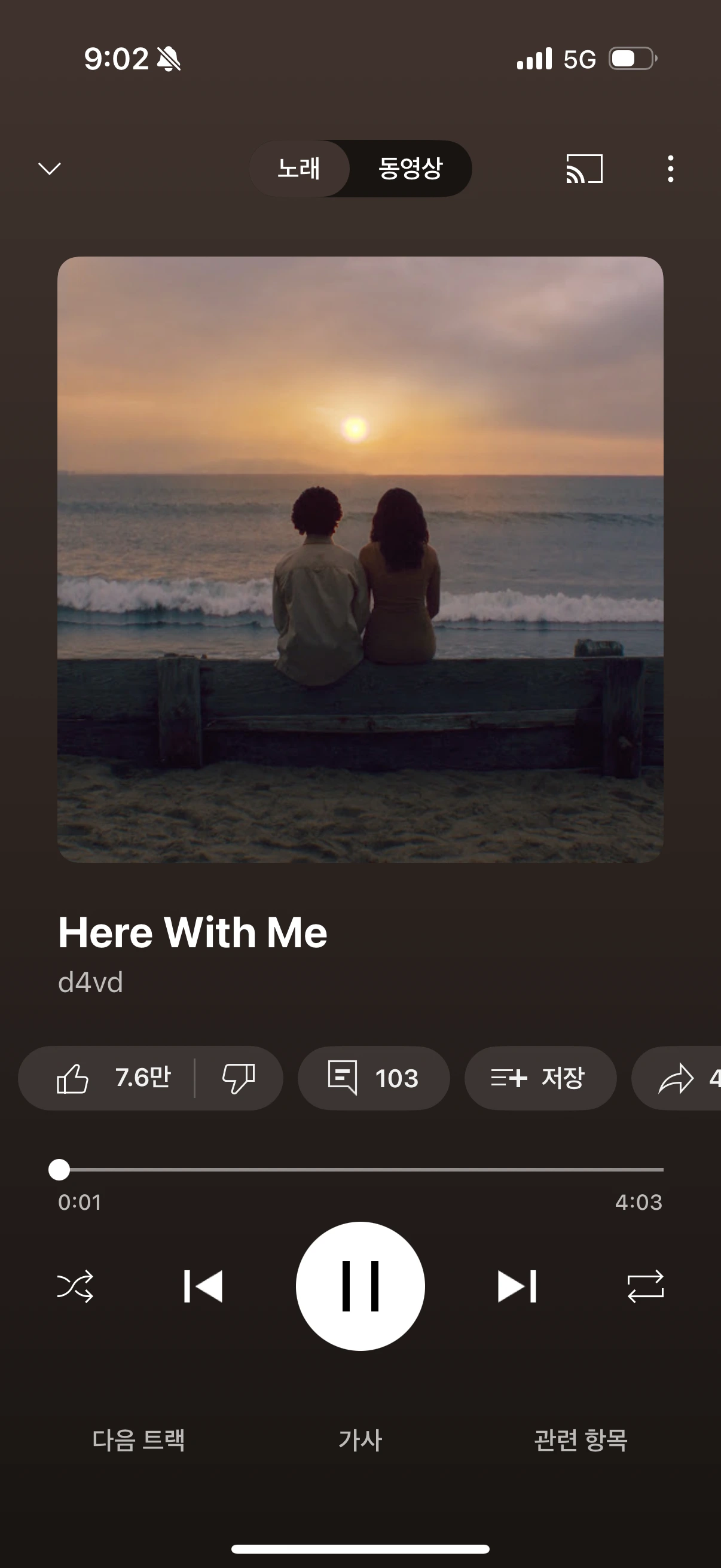Open the 관련 항목 tab
The height and width of the screenshot is (1568, 721).
pyautogui.click(x=581, y=1441)
